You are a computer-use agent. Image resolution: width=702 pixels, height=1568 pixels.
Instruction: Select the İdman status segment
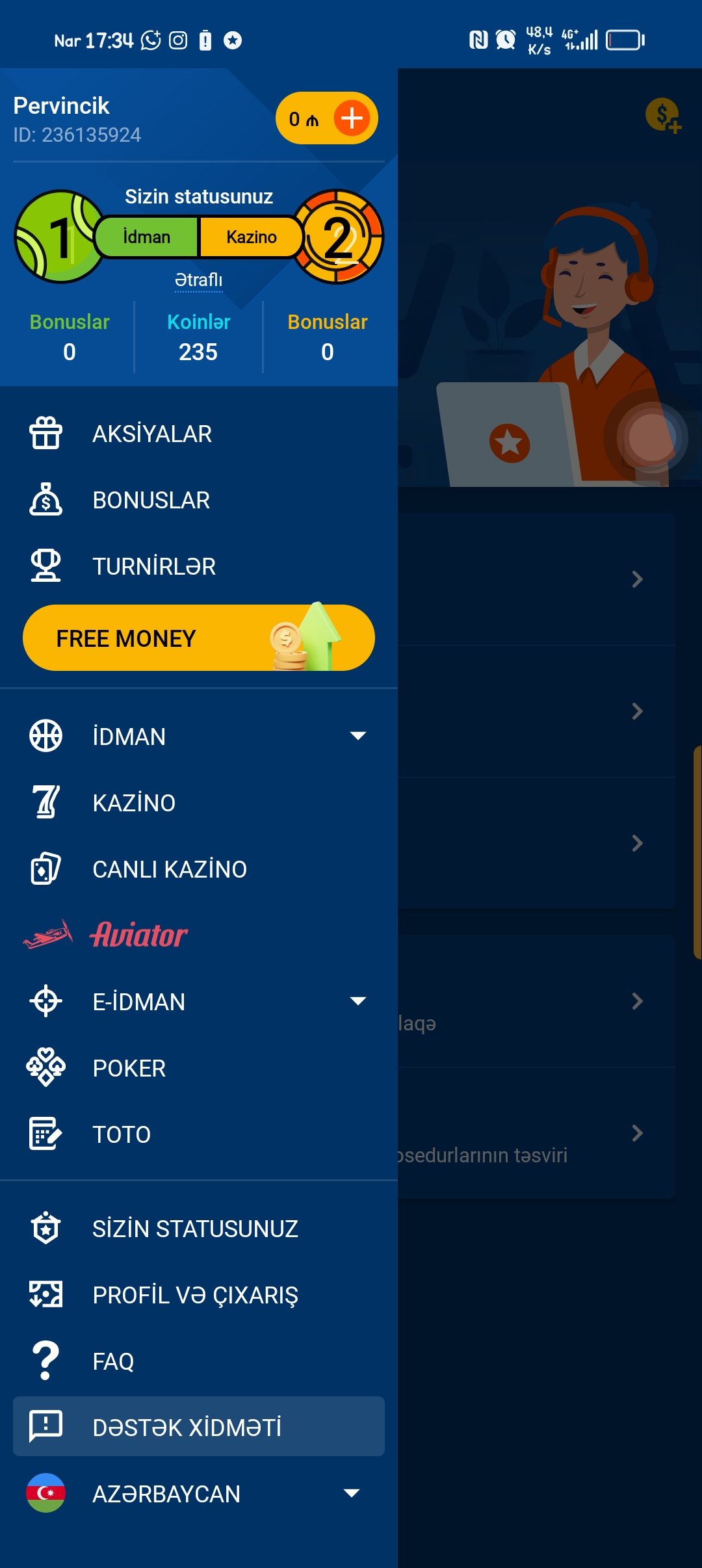(x=148, y=237)
